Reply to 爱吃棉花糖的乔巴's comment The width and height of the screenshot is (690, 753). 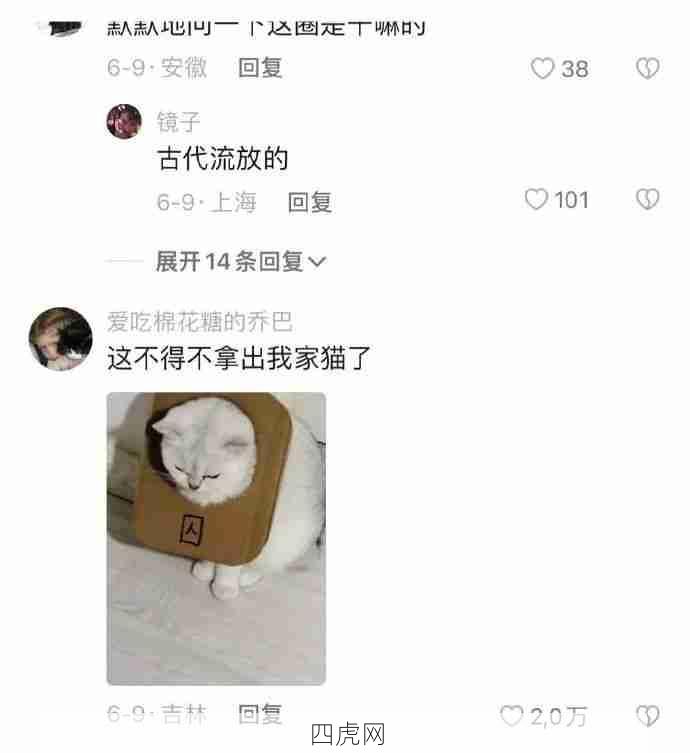tap(260, 714)
